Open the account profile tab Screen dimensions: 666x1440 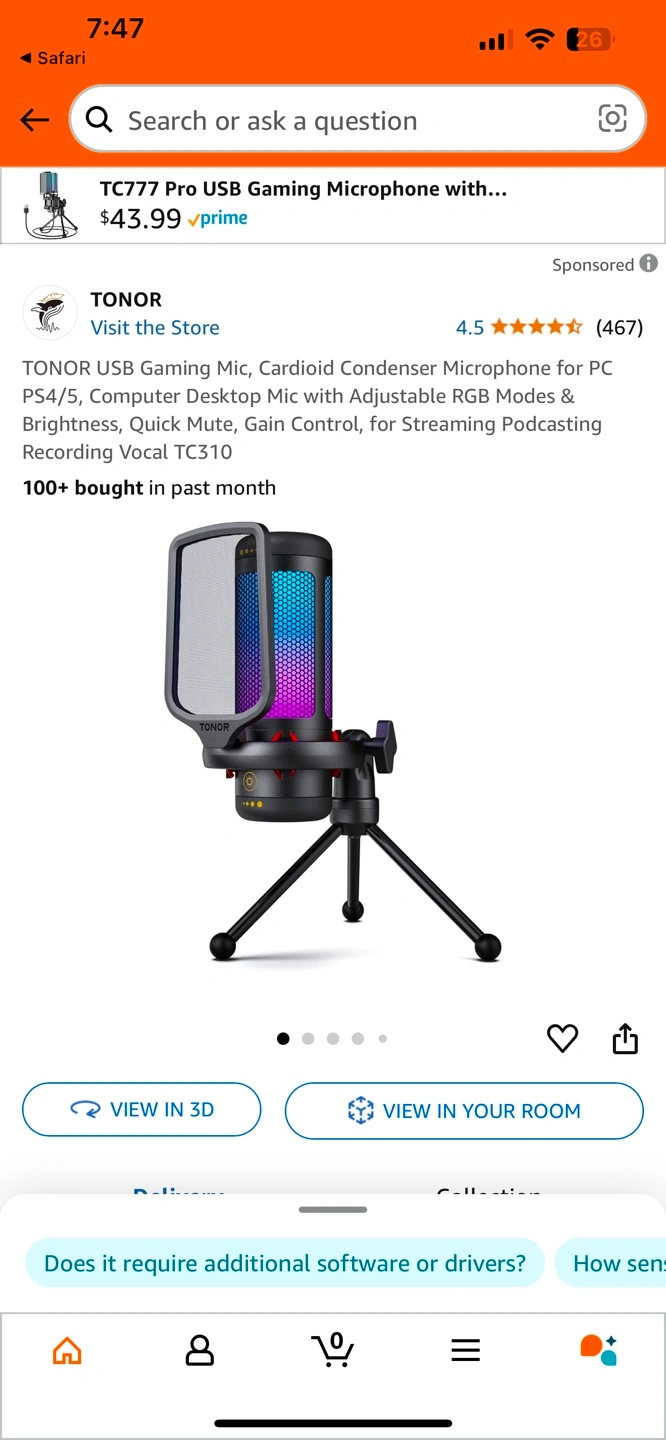[200, 1351]
